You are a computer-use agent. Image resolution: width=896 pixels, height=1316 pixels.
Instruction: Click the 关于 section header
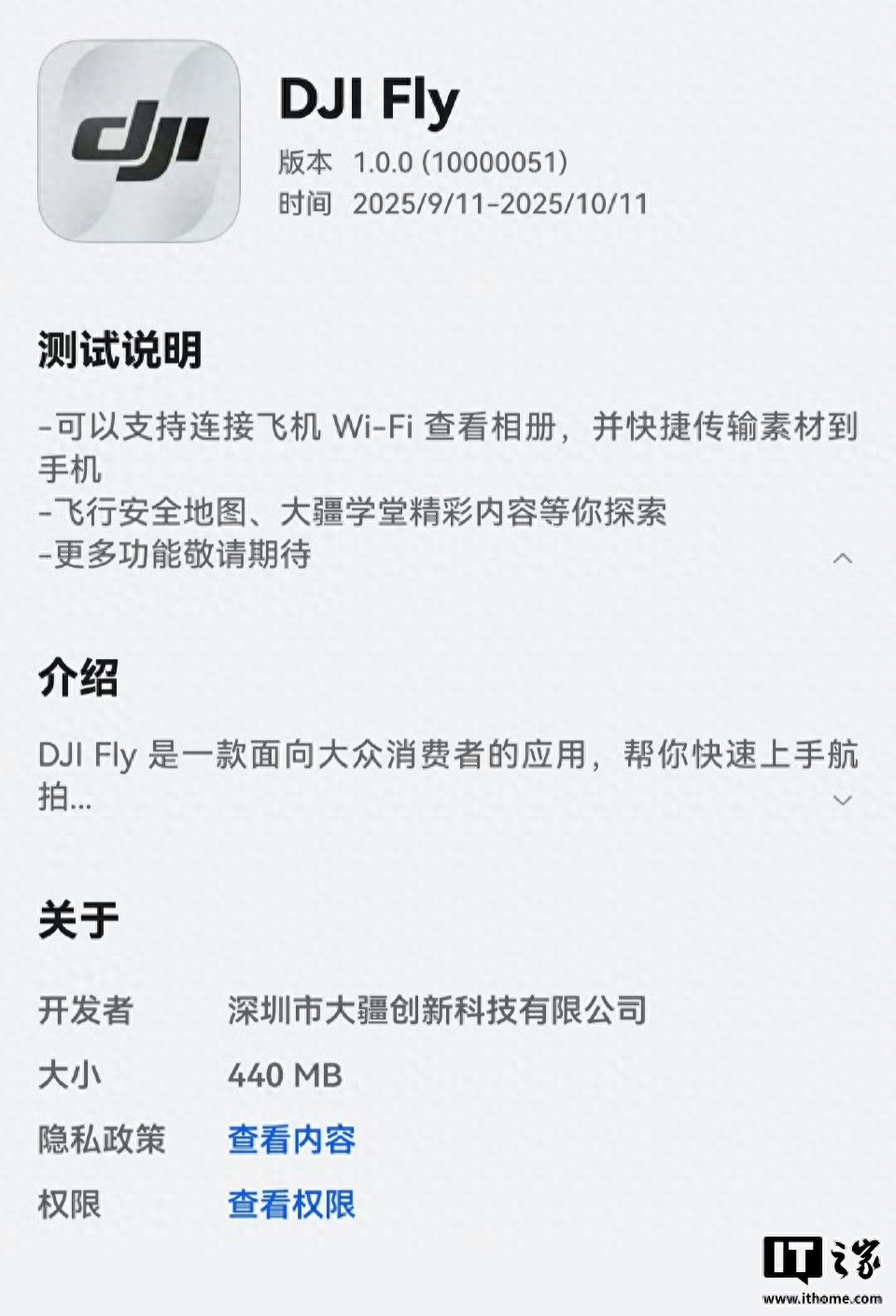[78, 917]
